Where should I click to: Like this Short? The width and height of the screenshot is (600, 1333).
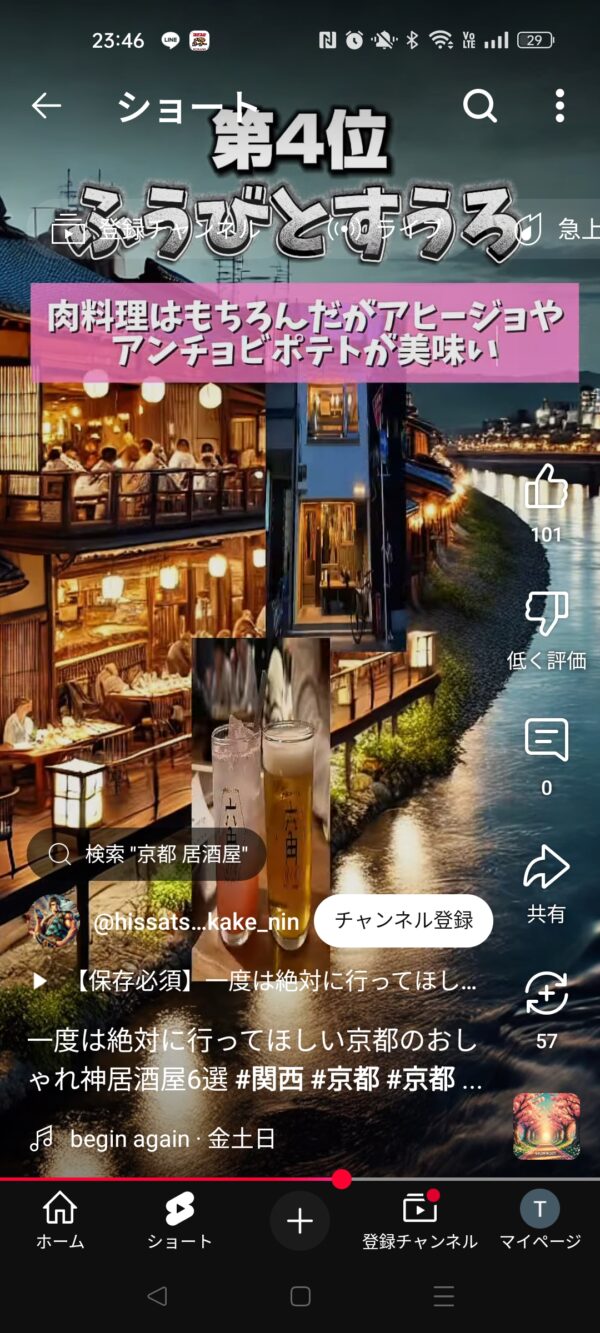coord(546,490)
